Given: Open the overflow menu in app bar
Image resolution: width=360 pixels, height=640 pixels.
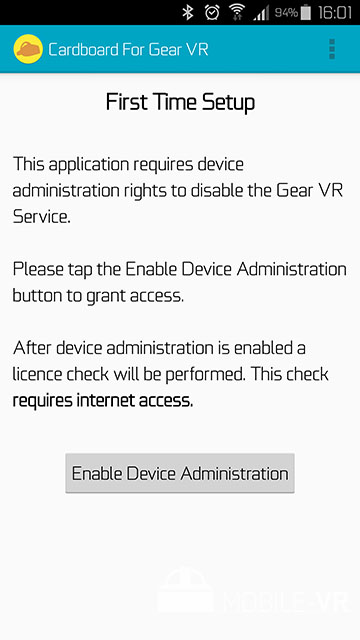Looking at the screenshot, I should tap(332, 49).
